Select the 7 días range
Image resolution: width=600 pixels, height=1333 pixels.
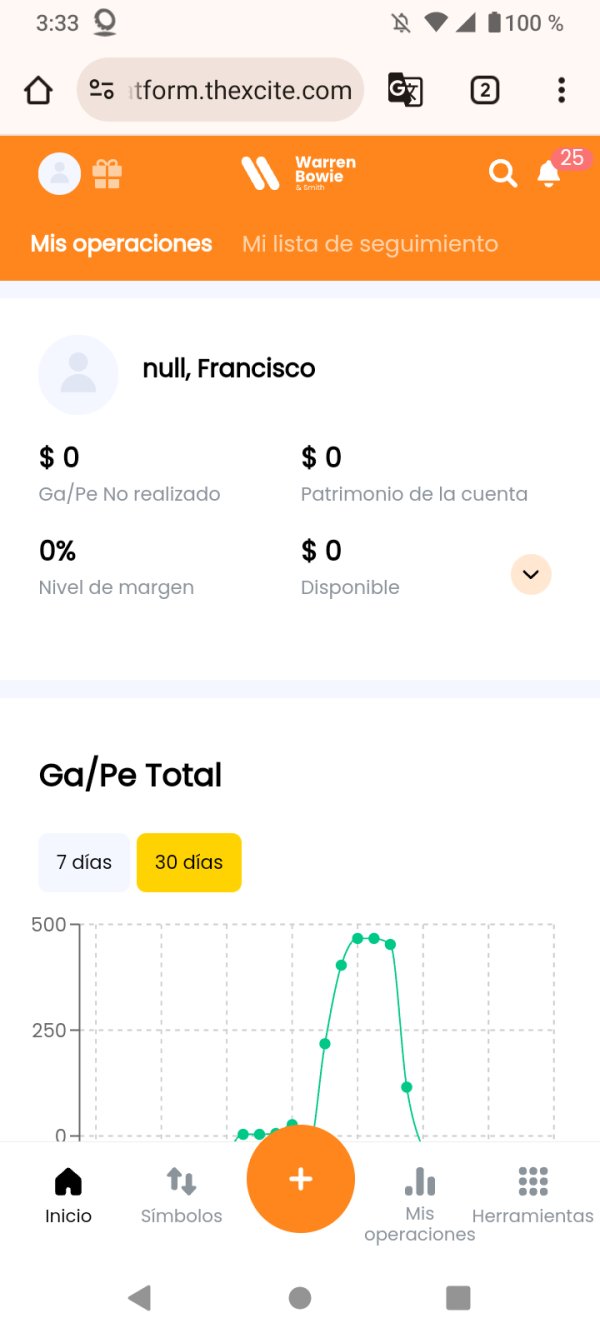[84, 862]
